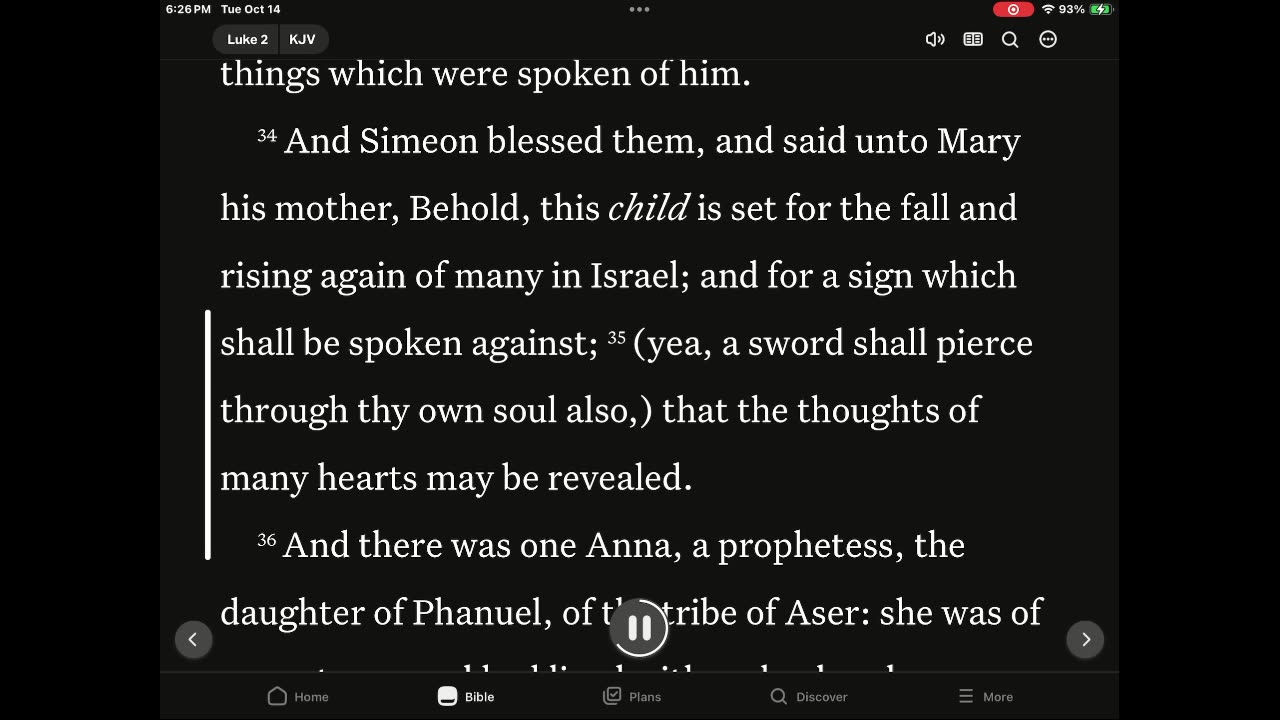Select the Bible tab

click(x=466, y=696)
